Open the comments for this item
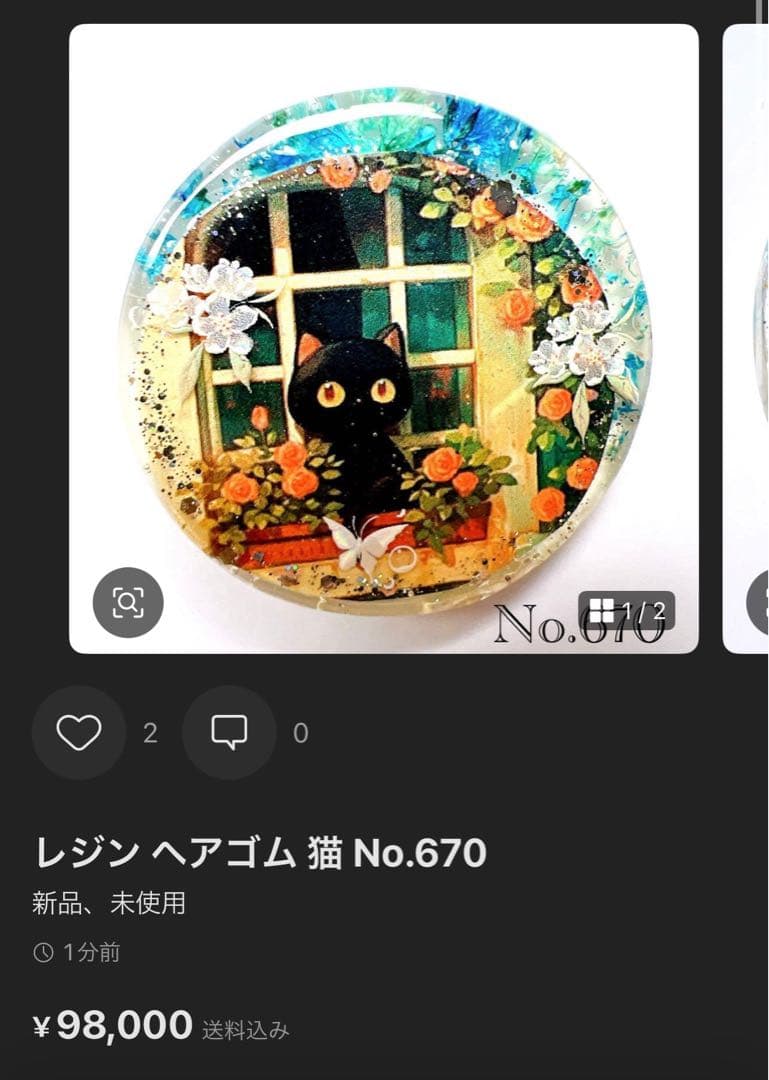This screenshot has height=1080, width=769. point(229,733)
